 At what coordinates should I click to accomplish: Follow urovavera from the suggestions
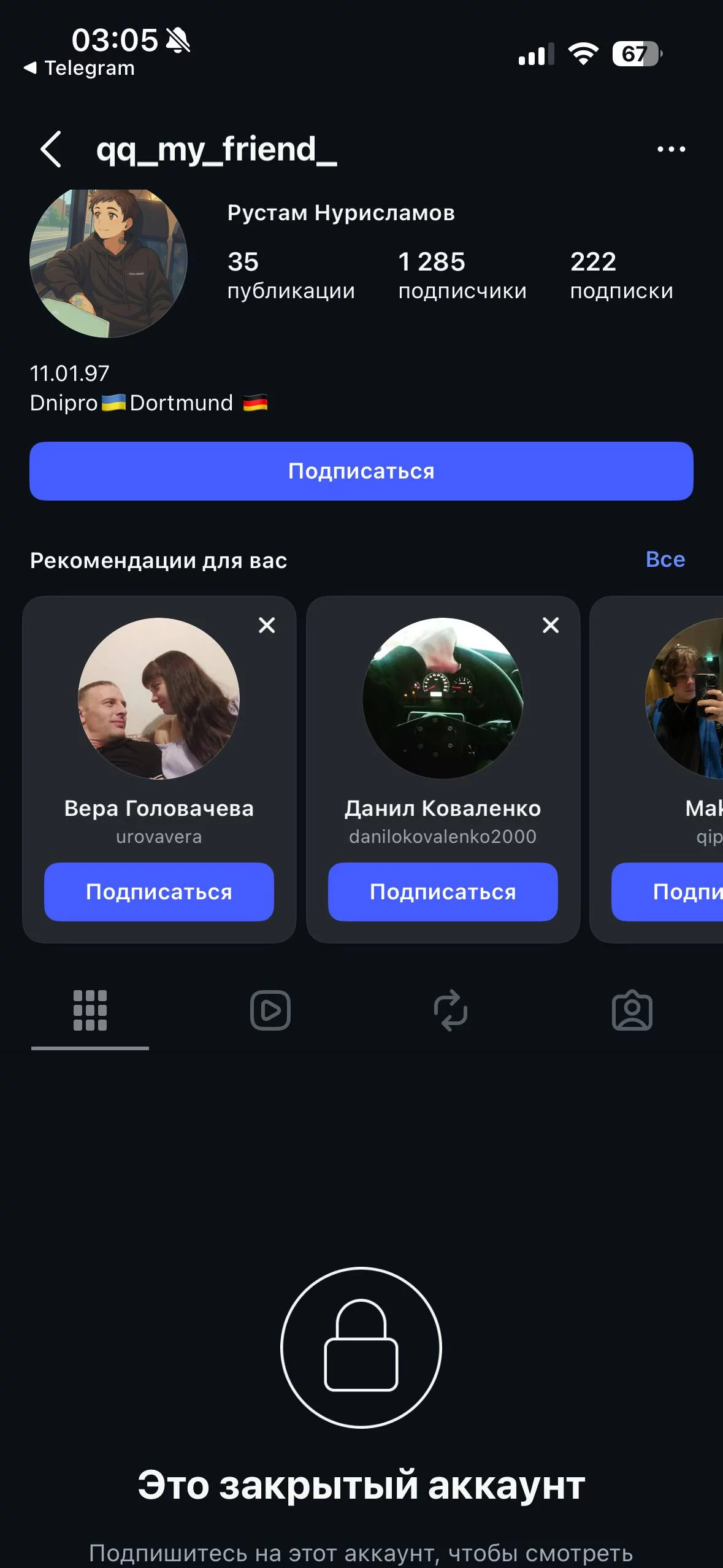click(x=159, y=893)
